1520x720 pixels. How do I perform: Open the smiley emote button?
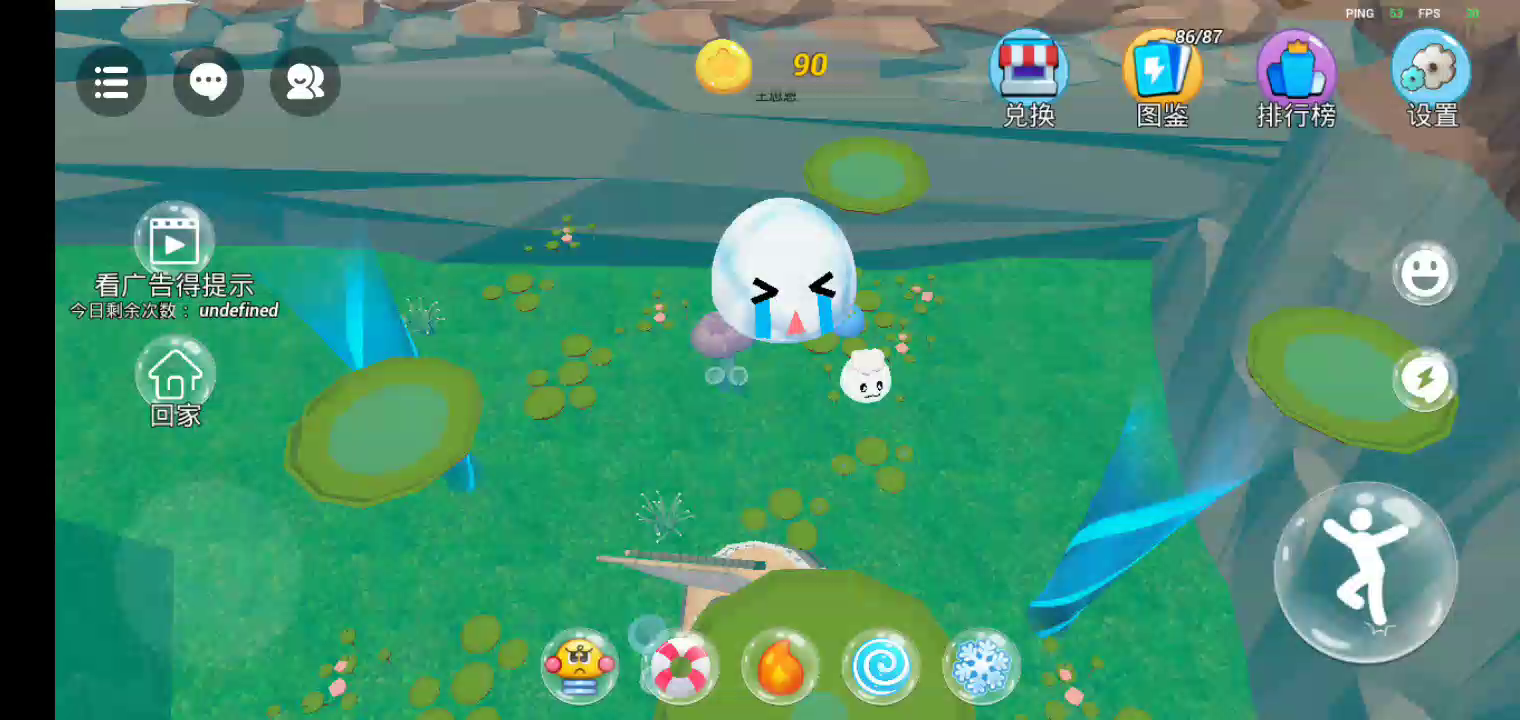pos(1425,273)
